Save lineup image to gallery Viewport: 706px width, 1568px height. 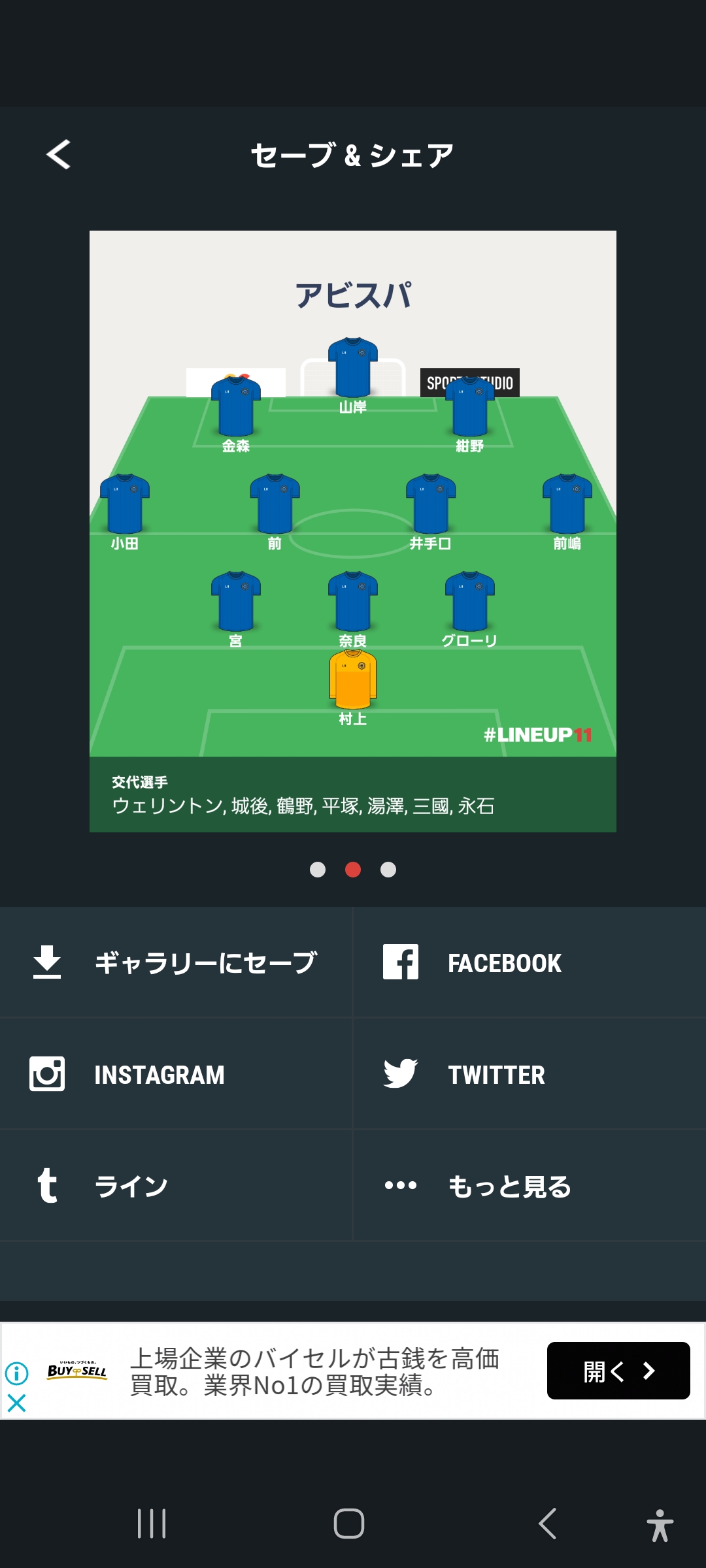[176, 962]
